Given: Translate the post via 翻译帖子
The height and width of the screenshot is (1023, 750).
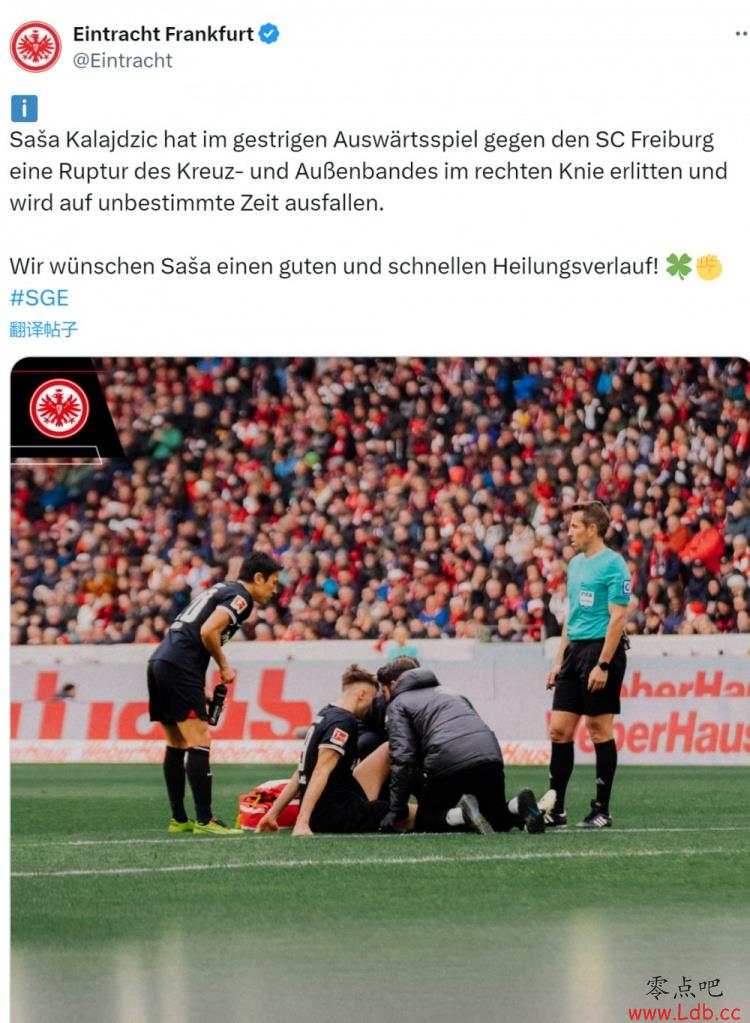Looking at the screenshot, I should 44,329.
